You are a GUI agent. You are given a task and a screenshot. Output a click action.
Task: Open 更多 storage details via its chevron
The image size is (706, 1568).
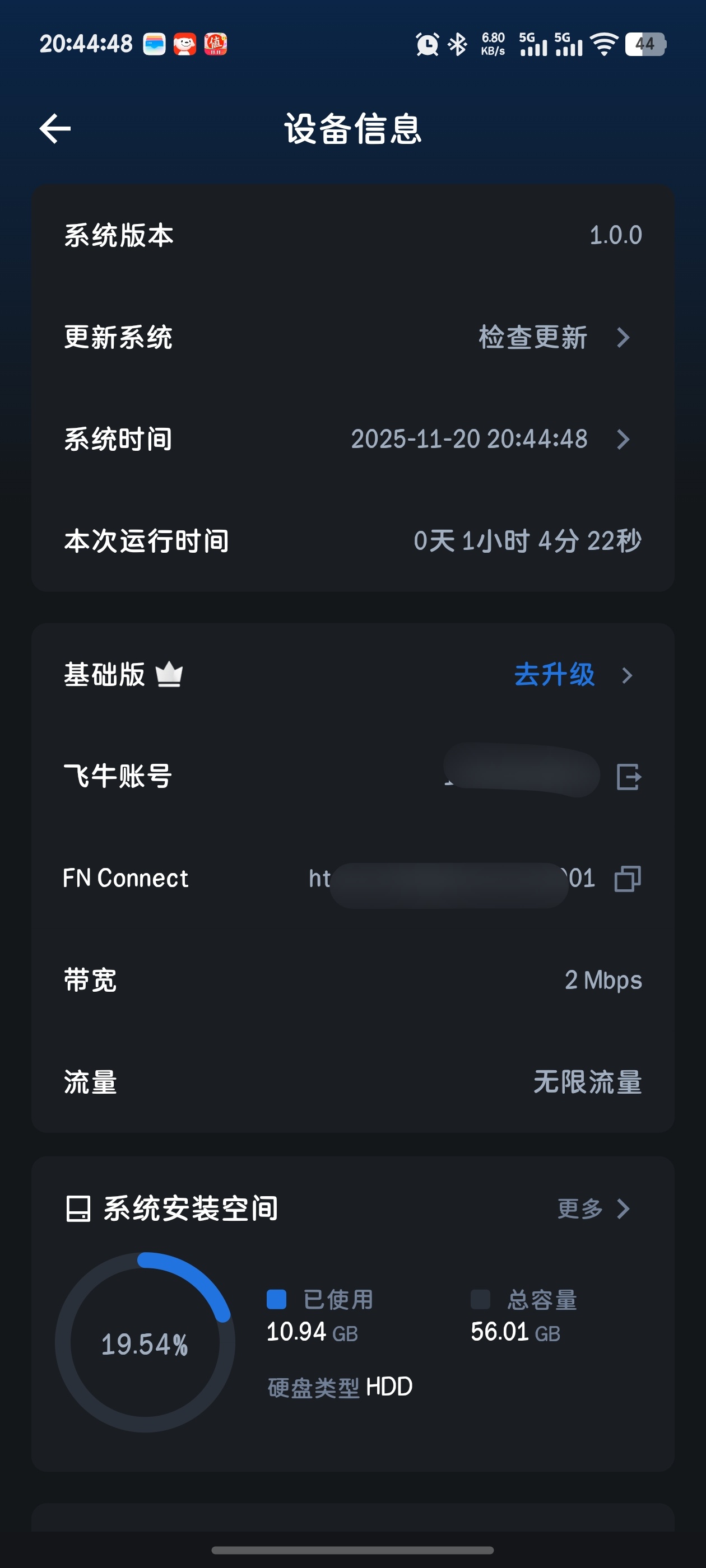point(624,1209)
